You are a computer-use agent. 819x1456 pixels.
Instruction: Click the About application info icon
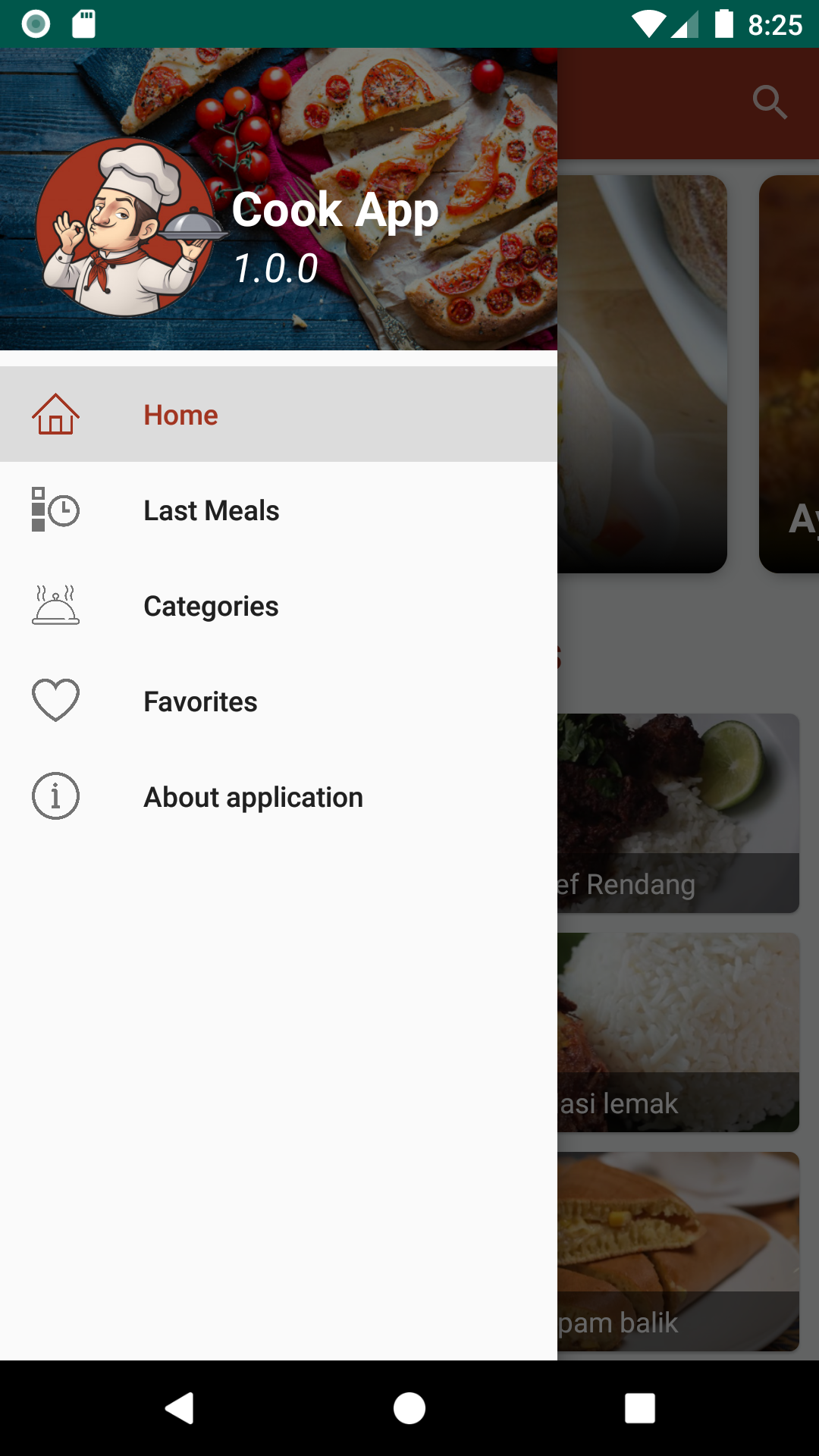point(55,796)
